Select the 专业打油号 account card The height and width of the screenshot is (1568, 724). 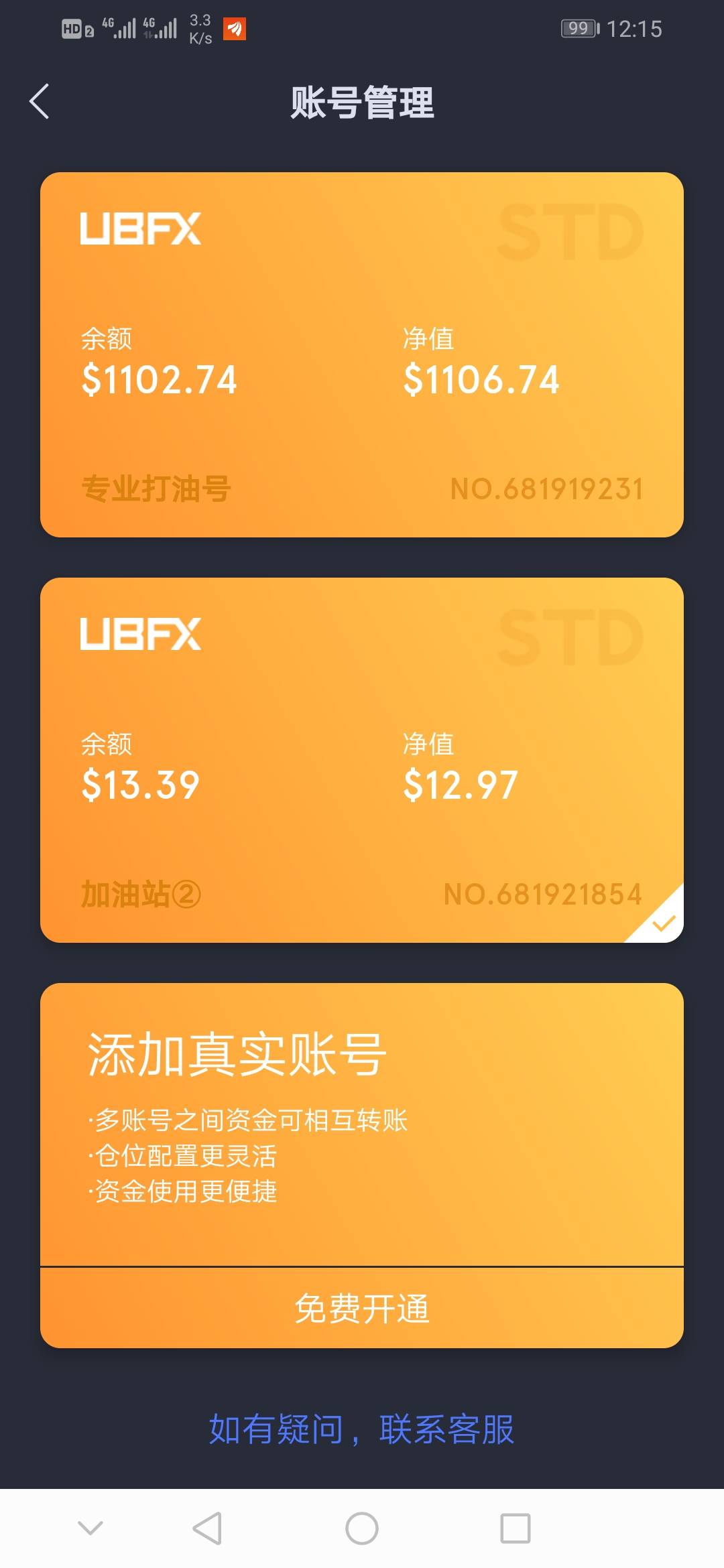tap(362, 354)
